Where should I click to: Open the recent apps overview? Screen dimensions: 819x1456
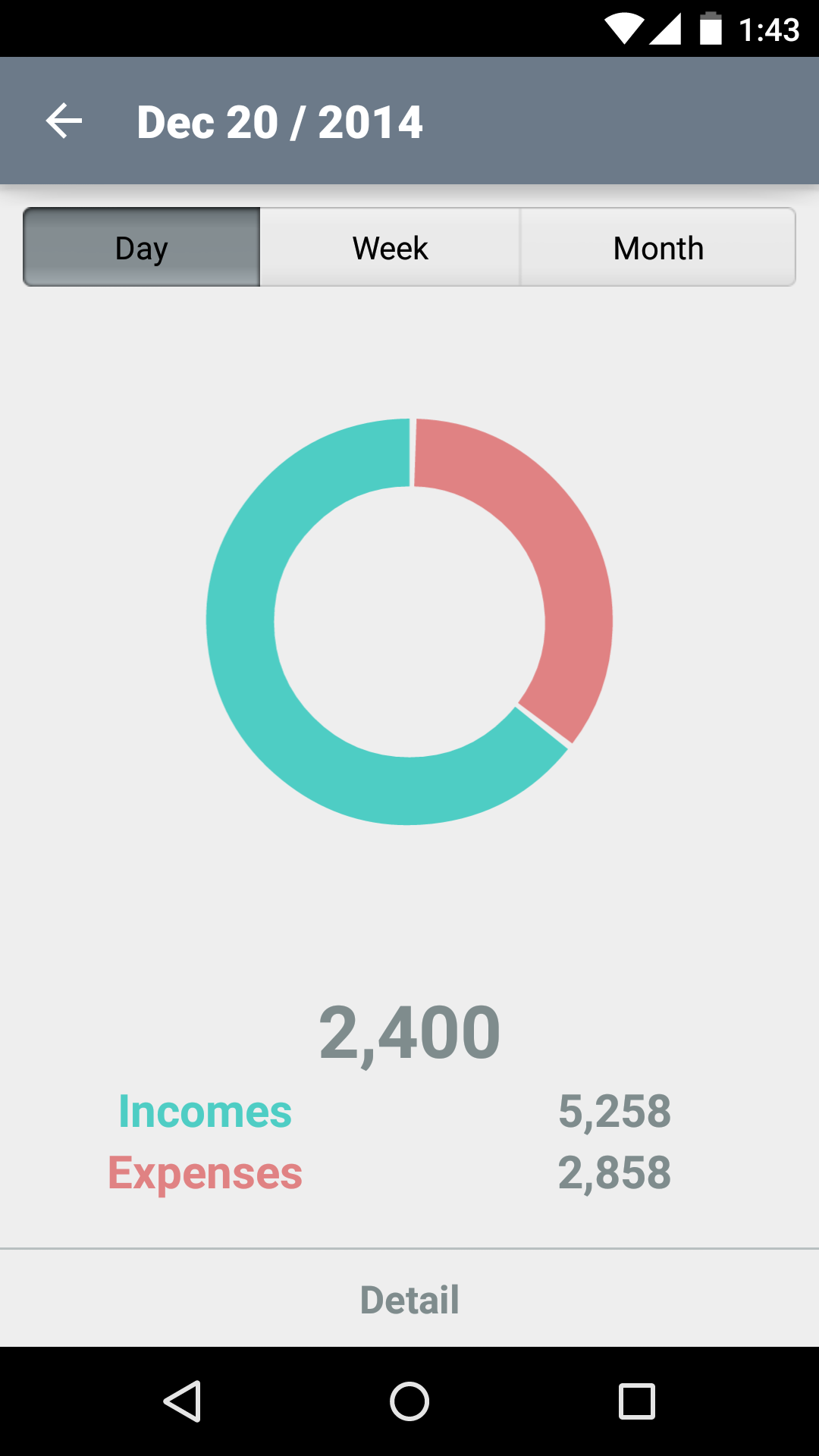637,1401
